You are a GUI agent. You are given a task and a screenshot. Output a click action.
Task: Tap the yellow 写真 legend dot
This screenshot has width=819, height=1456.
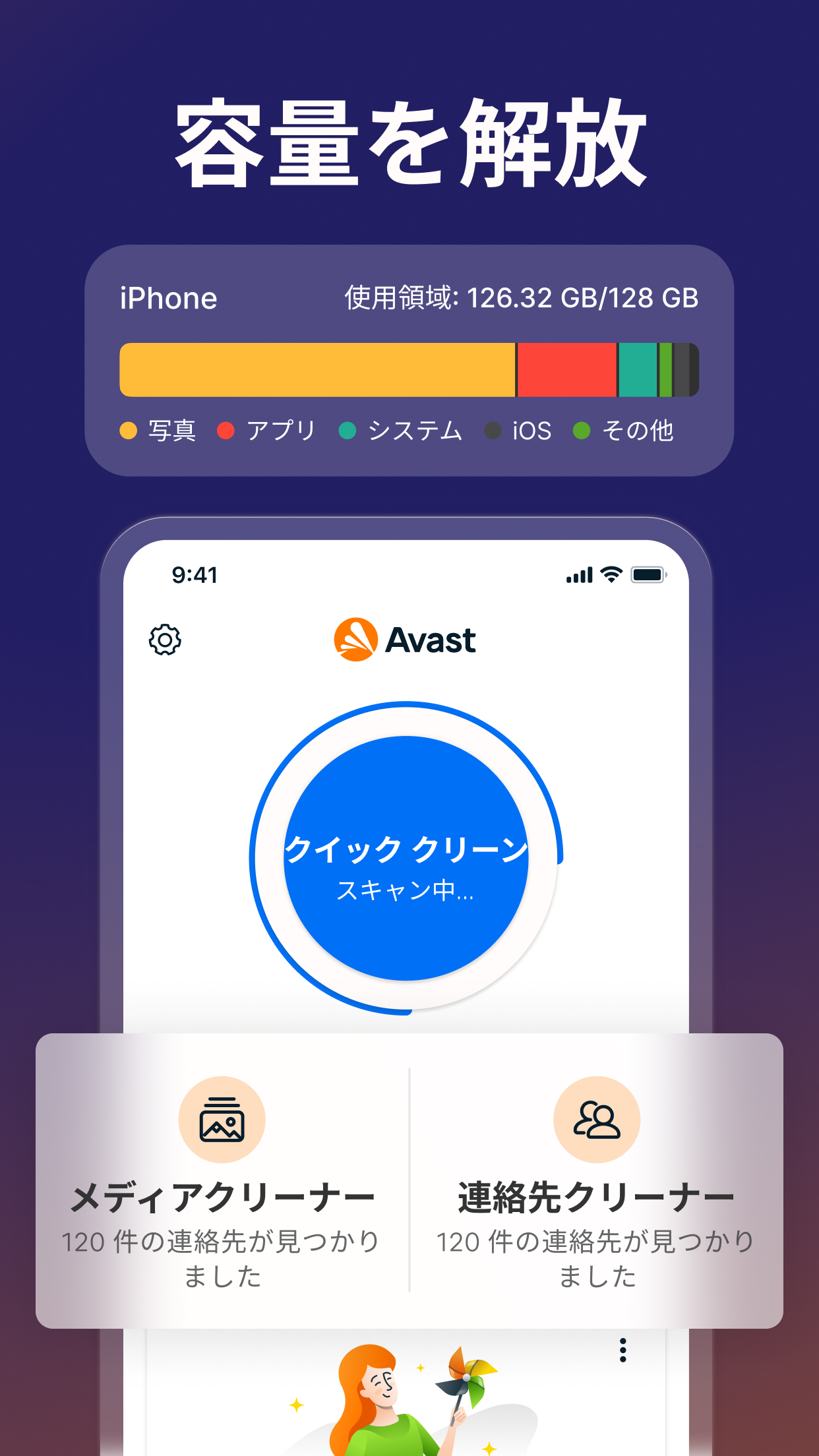(129, 430)
